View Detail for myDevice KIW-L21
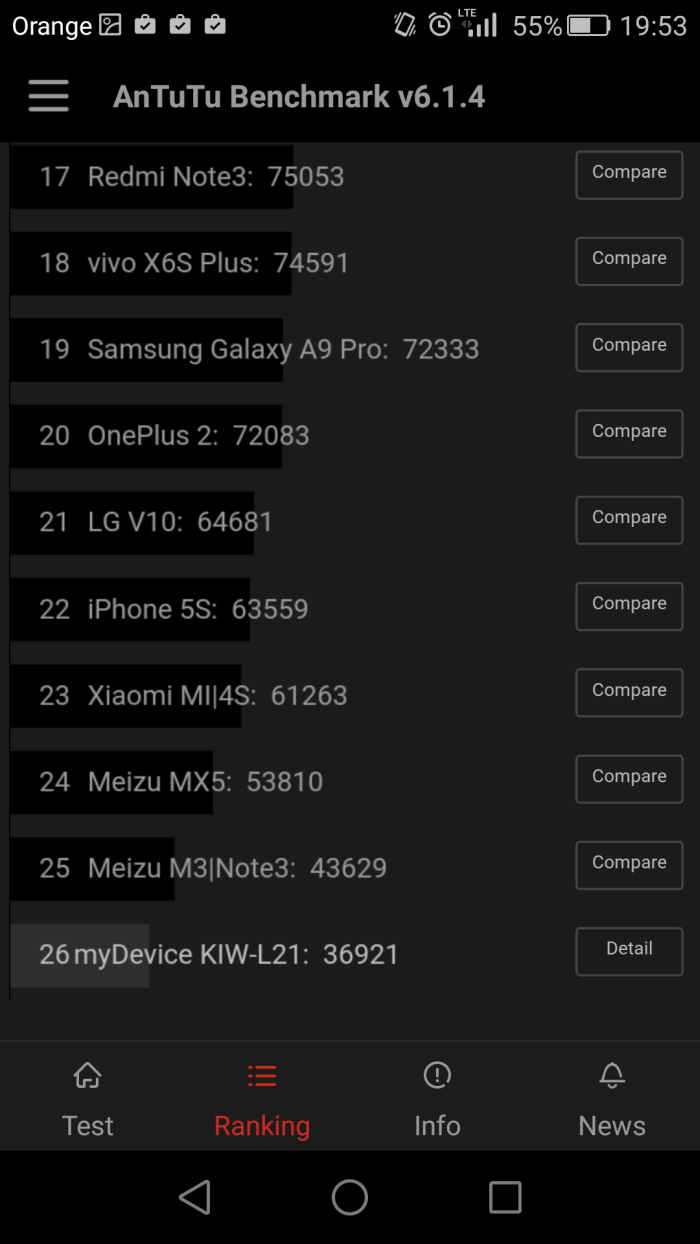This screenshot has width=700, height=1244. [x=629, y=951]
